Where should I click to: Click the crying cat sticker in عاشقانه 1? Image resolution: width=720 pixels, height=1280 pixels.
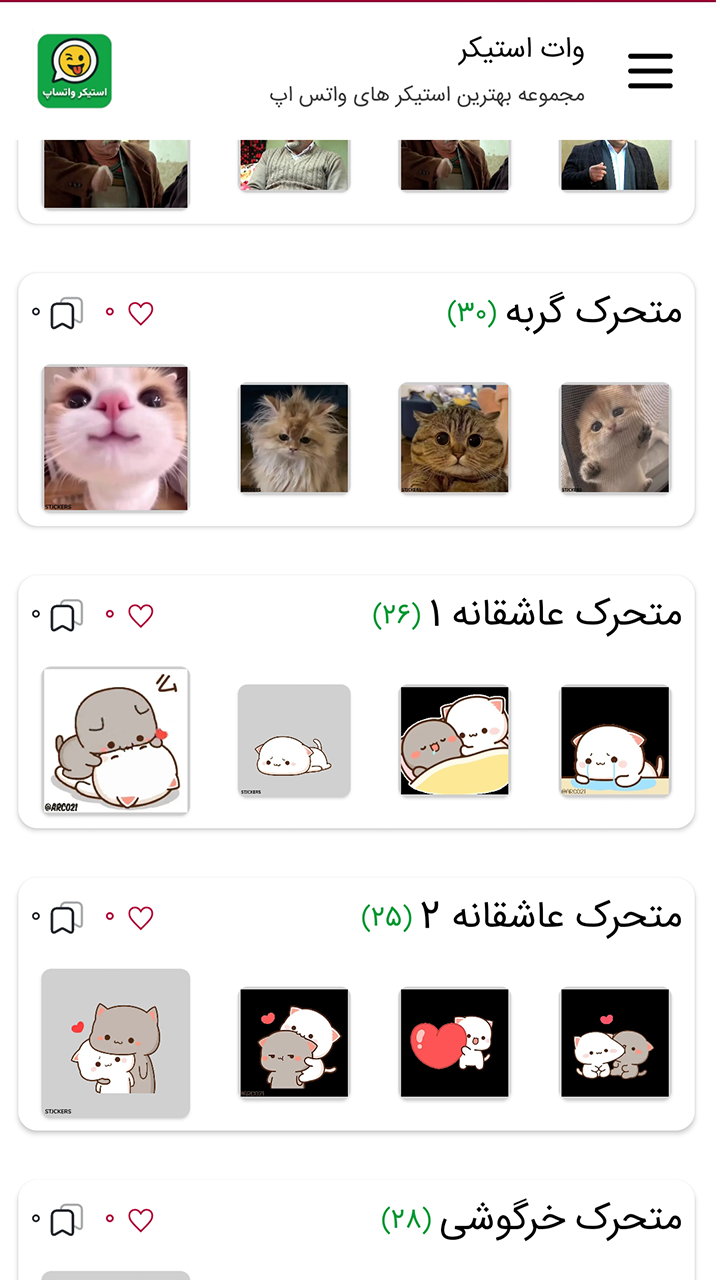[x=615, y=740]
